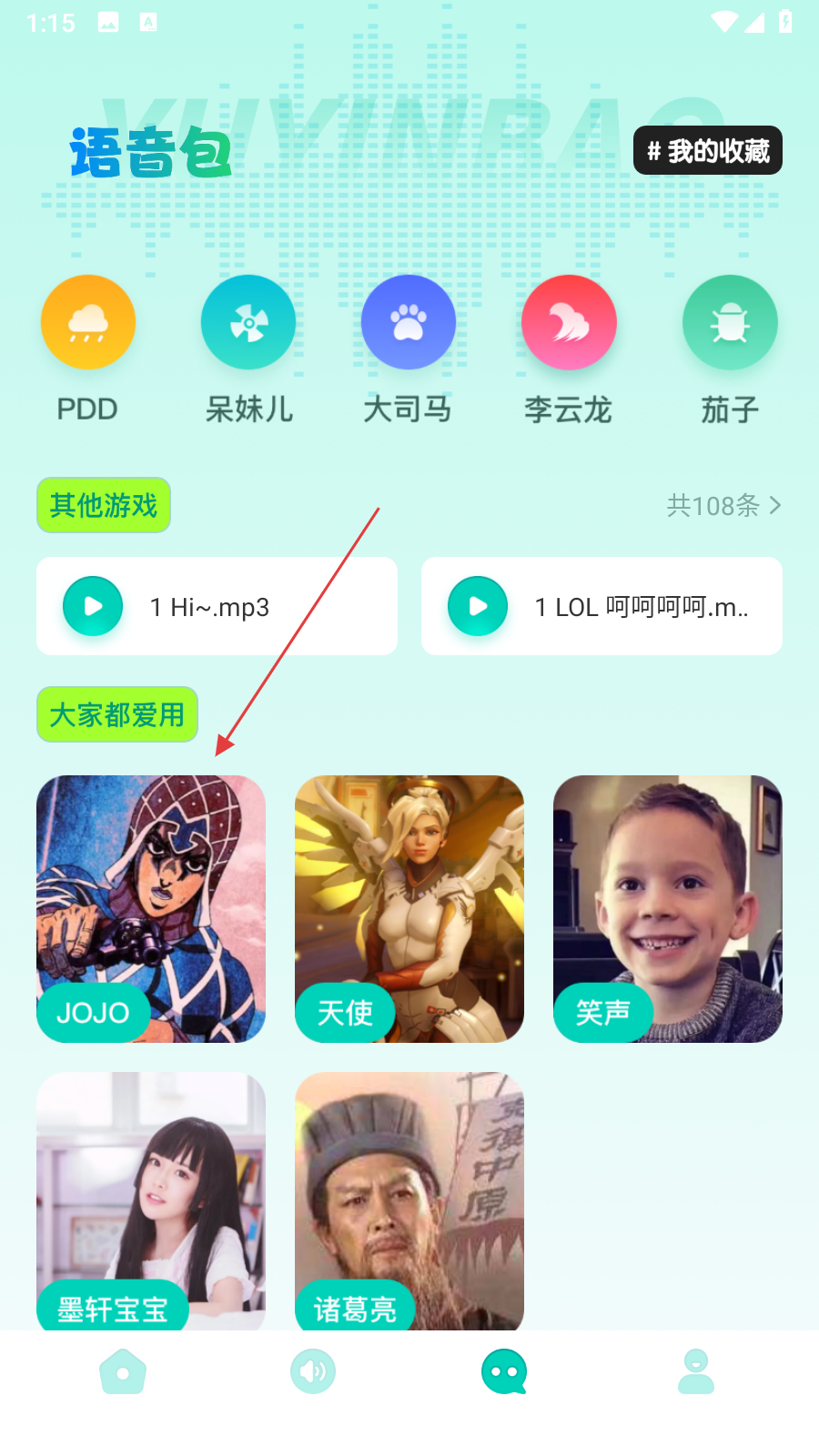Switch to the home tab
The width and height of the screenshot is (819, 1456).
[123, 1372]
